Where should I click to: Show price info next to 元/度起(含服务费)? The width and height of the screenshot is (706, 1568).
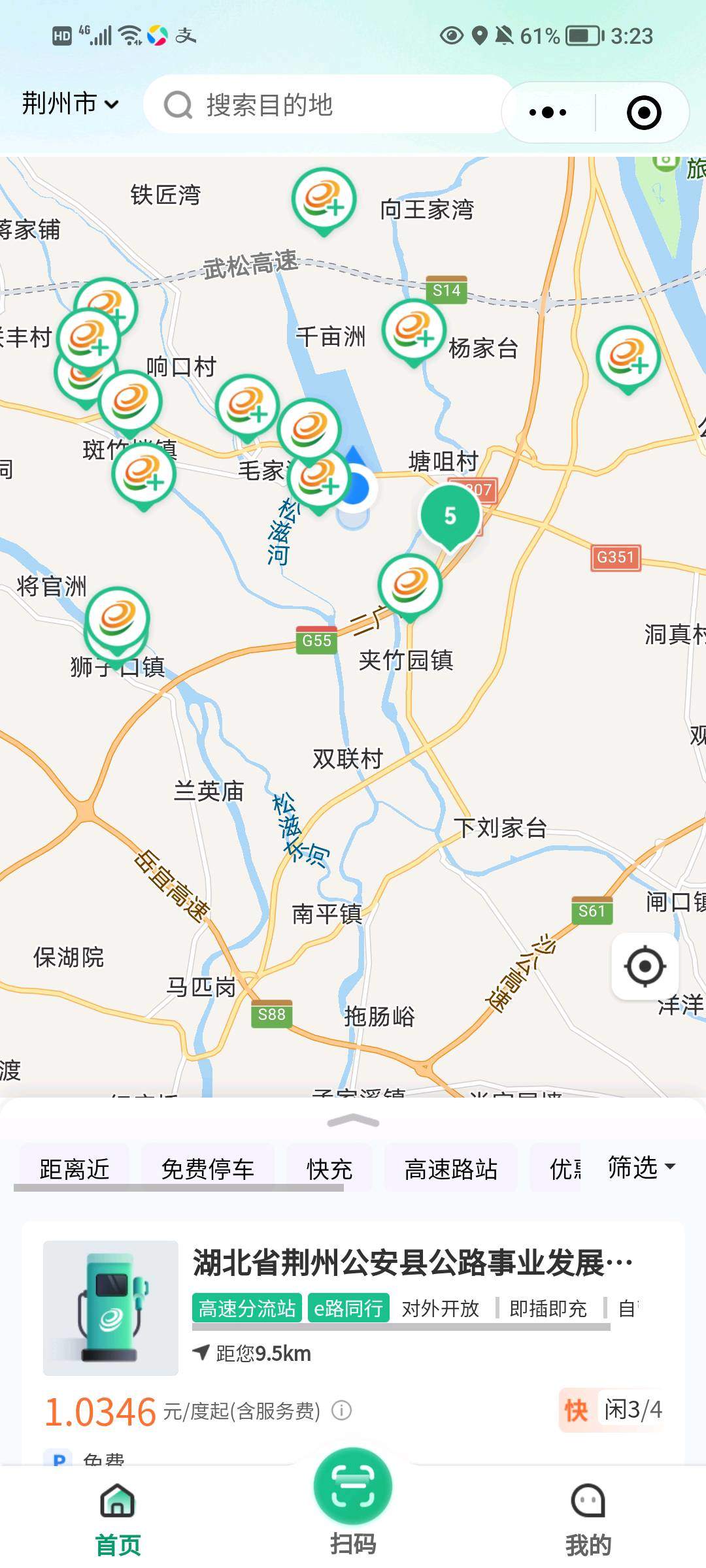[x=341, y=1411]
